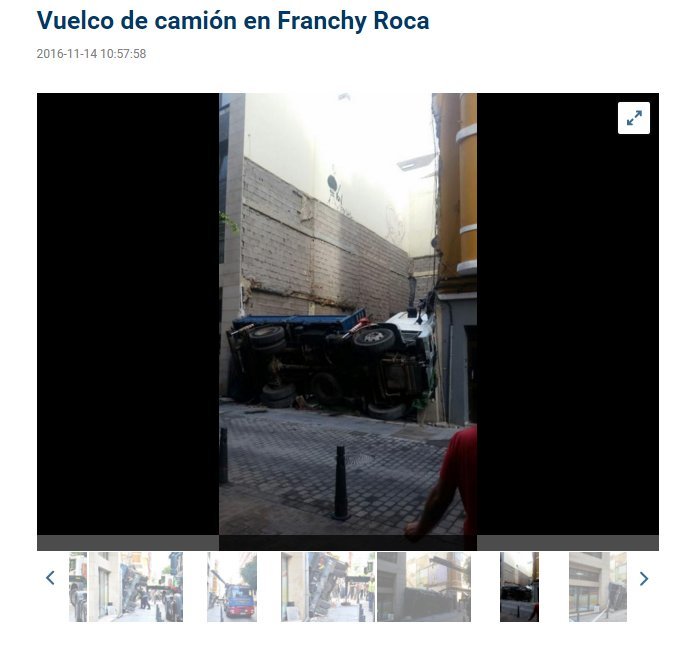Viewport: 681px width, 664px height.
Task: Open thumbnail of the empty fenced lot
Action: click(x=423, y=587)
